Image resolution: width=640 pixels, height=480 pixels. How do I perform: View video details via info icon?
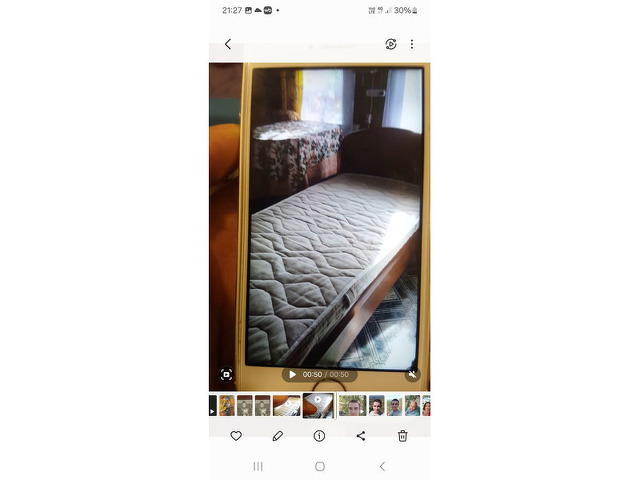[x=319, y=436]
